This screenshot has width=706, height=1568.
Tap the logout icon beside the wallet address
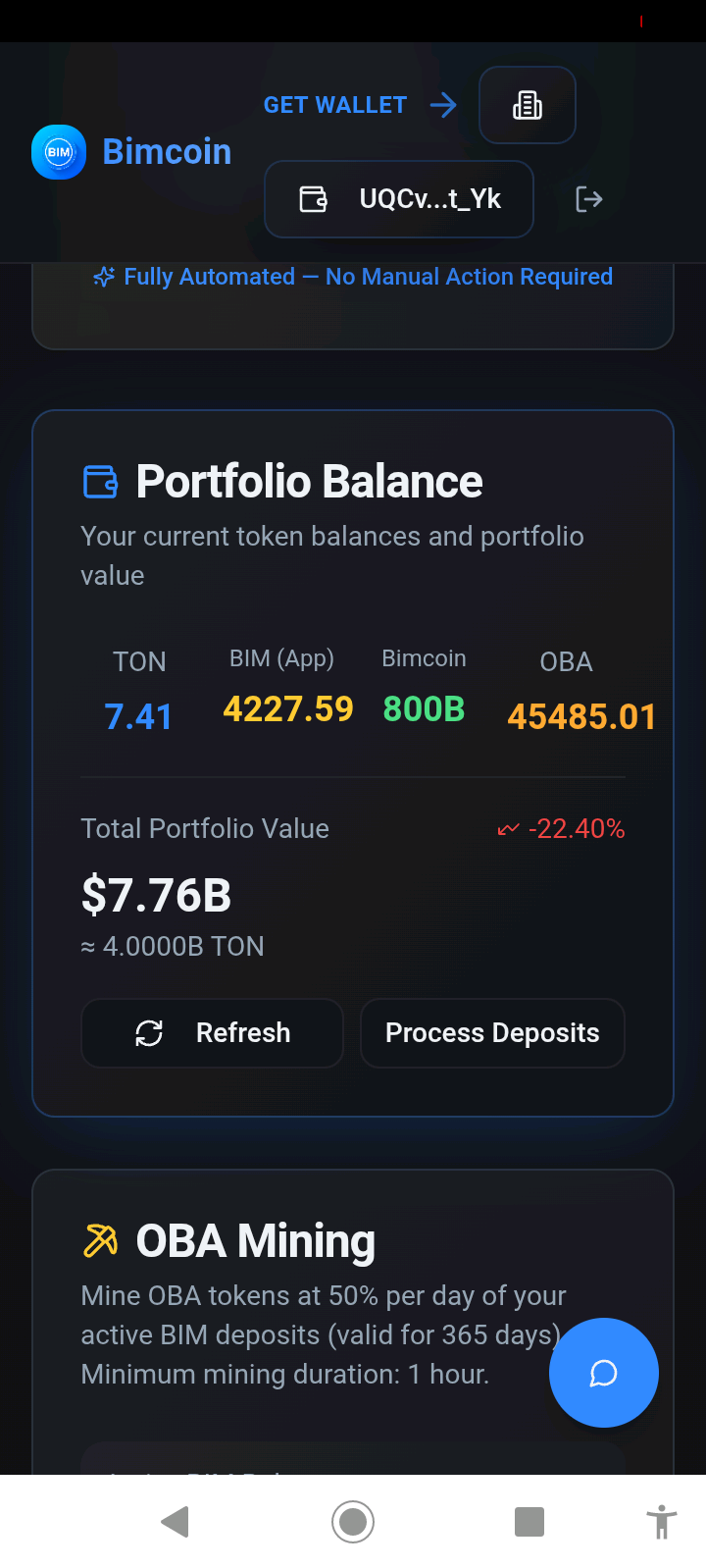[x=588, y=199]
